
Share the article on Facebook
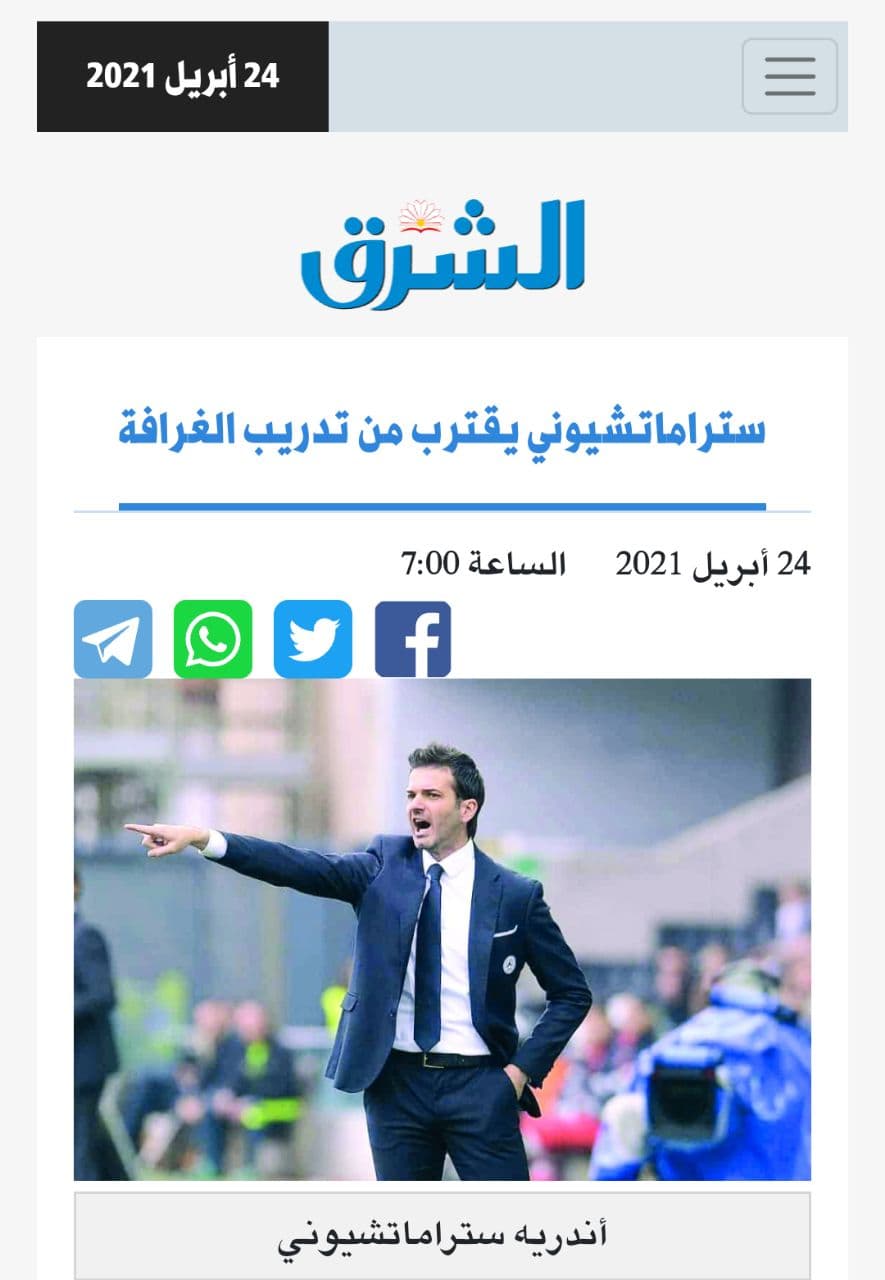412,639
